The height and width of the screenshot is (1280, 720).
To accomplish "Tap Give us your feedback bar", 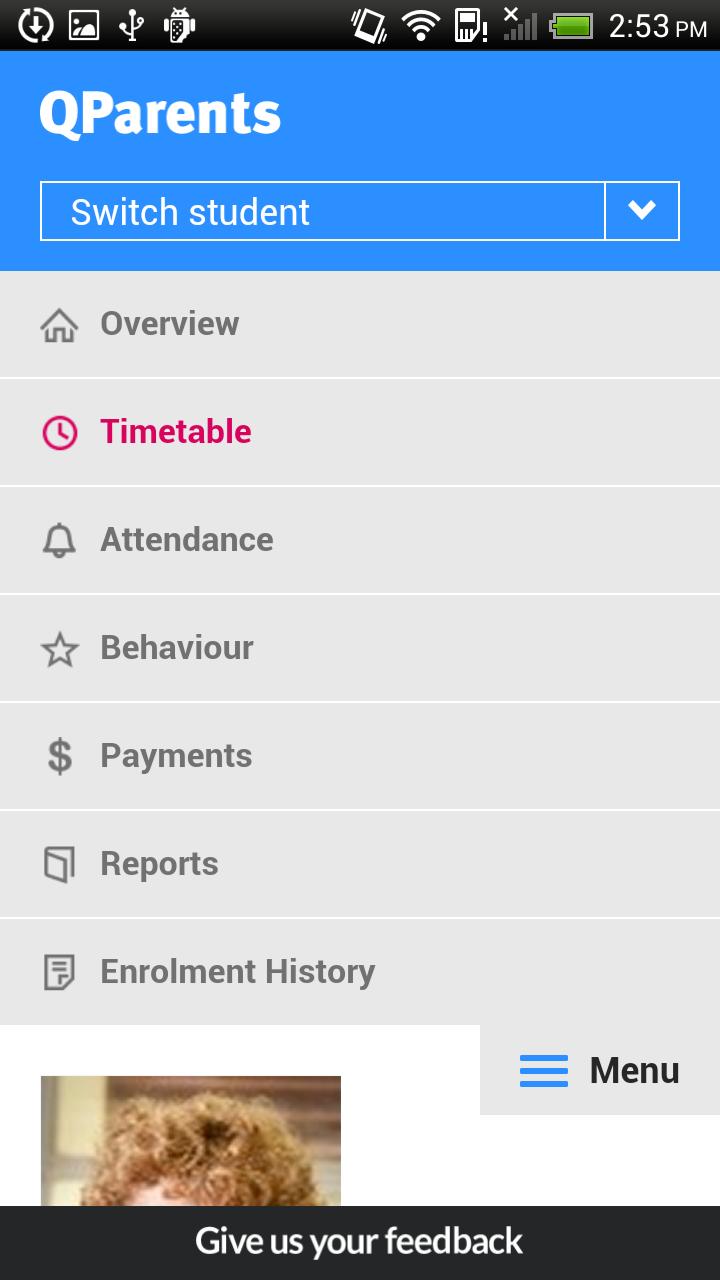I will click(x=360, y=1242).
